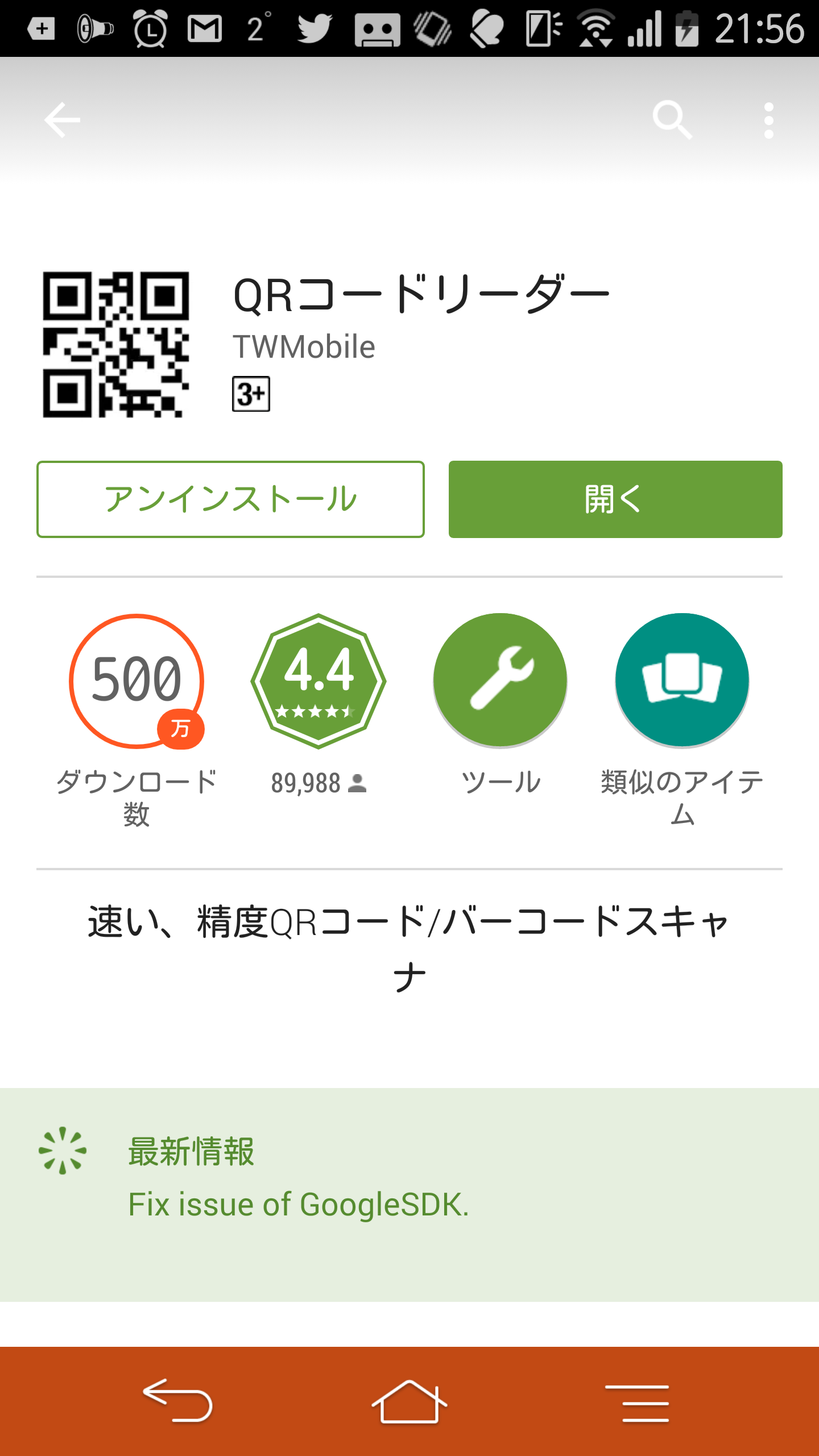This screenshot has width=819, height=1456.
Task: Open the app with 開く
Action: click(x=615, y=499)
